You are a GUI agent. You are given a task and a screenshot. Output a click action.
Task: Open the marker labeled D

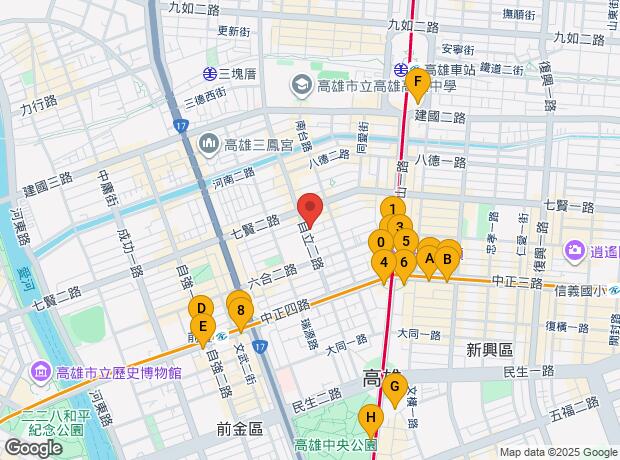point(200,308)
